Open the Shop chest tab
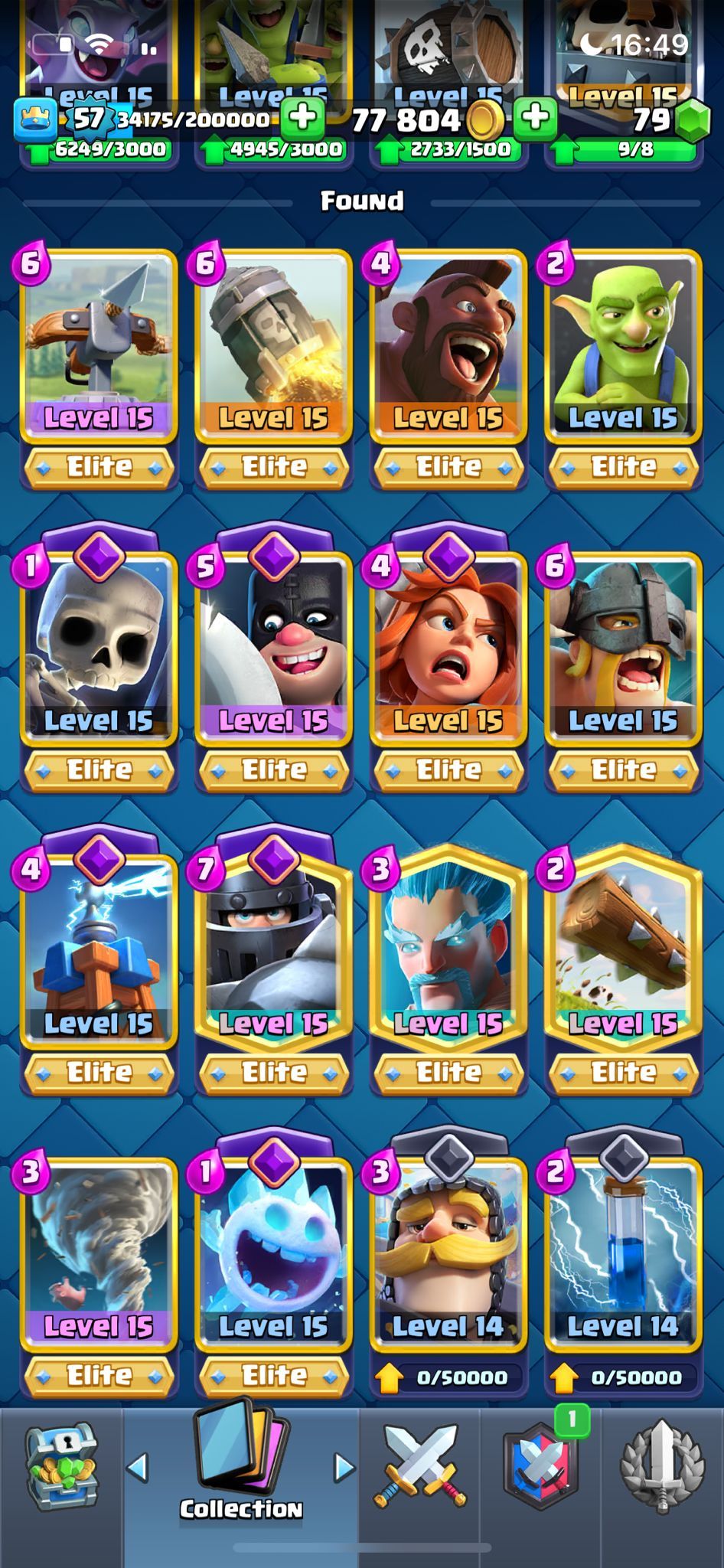724x1568 pixels. pos(61,1466)
